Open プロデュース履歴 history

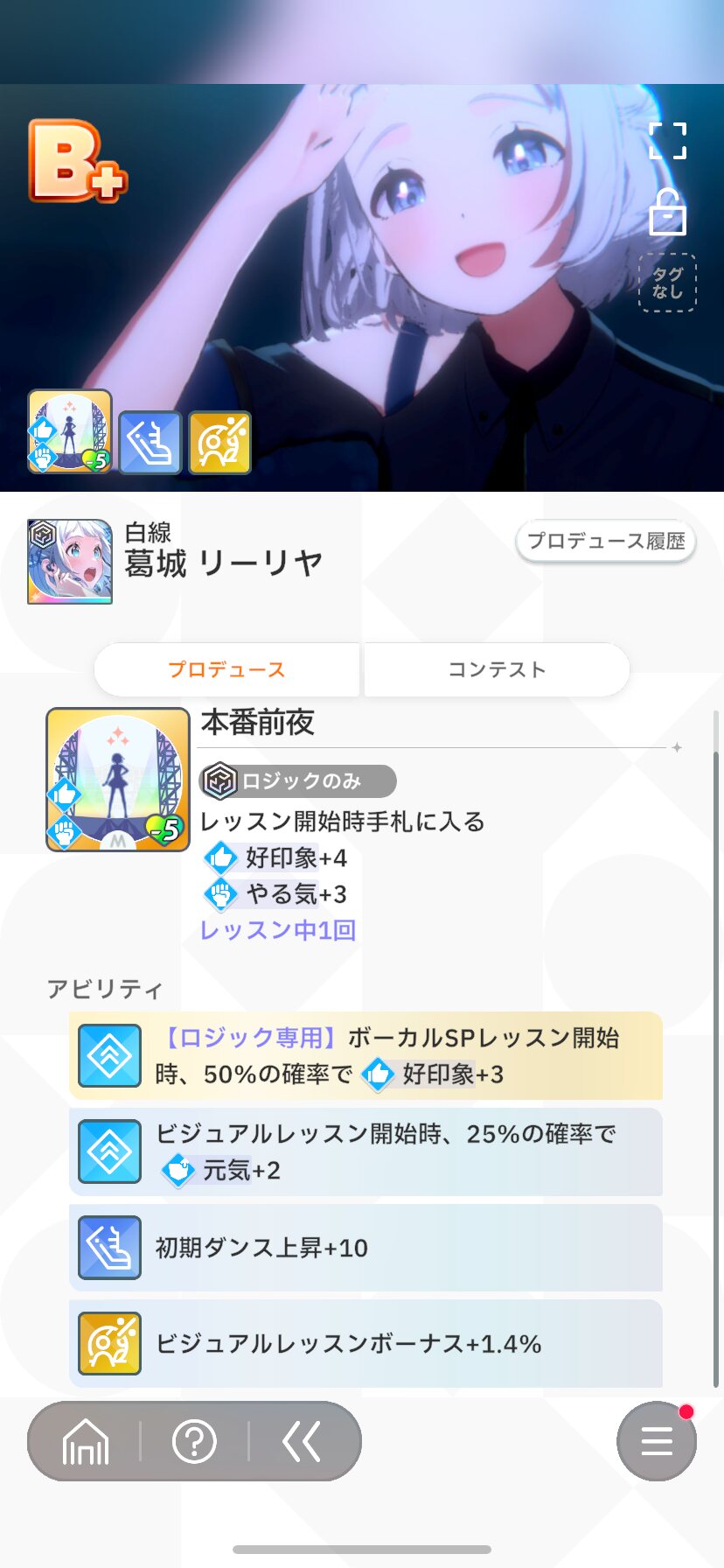tap(606, 542)
